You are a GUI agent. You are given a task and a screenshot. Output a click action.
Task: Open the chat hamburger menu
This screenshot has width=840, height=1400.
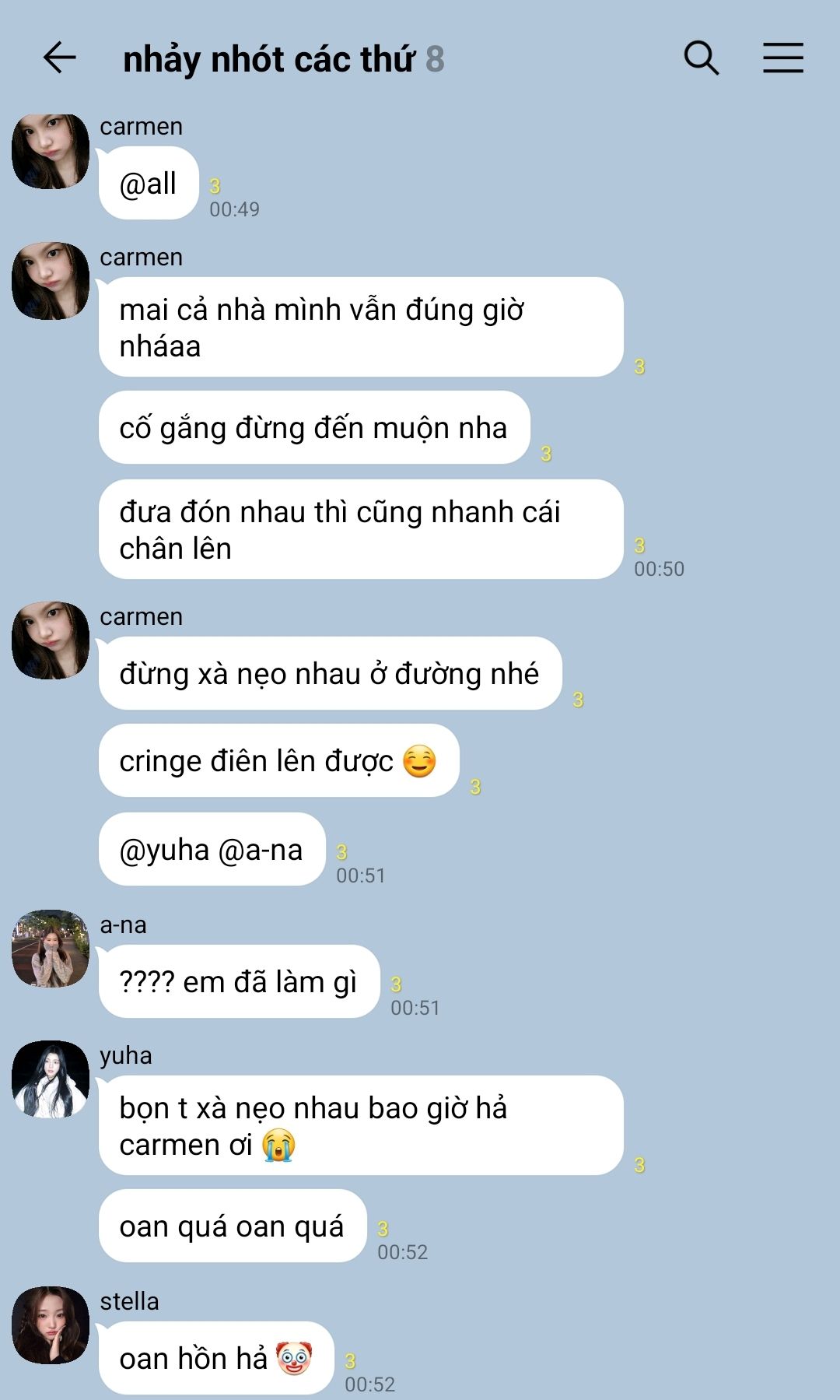click(783, 58)
